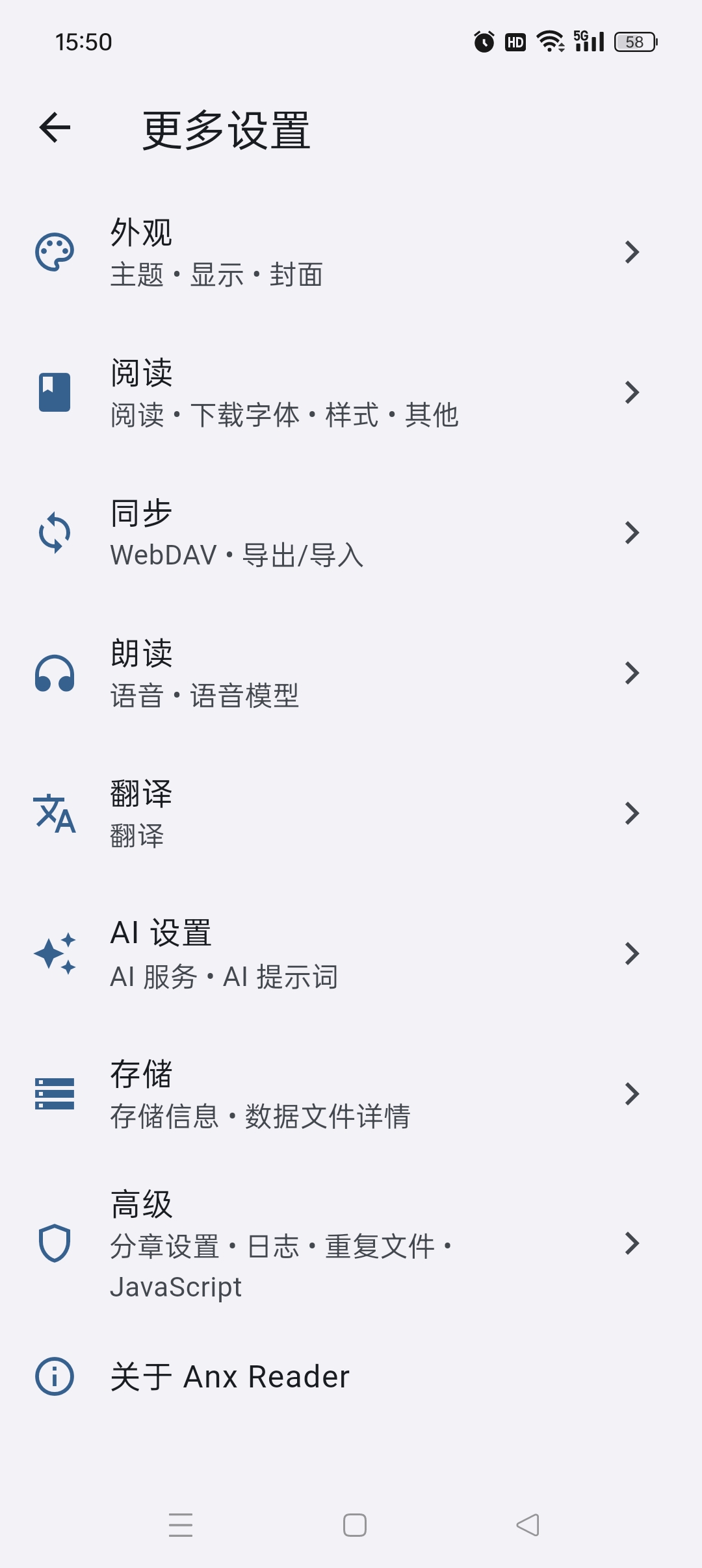
Task: Click the headphones icon for 朗读
Action: click(55, 673)
